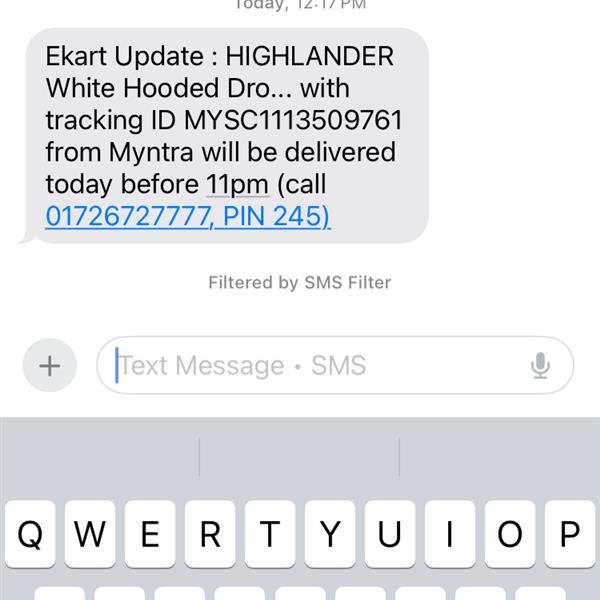Viewport: 600px width, 600px height.
Task: Call the linked number 01726727777
Action: point(126,216)
